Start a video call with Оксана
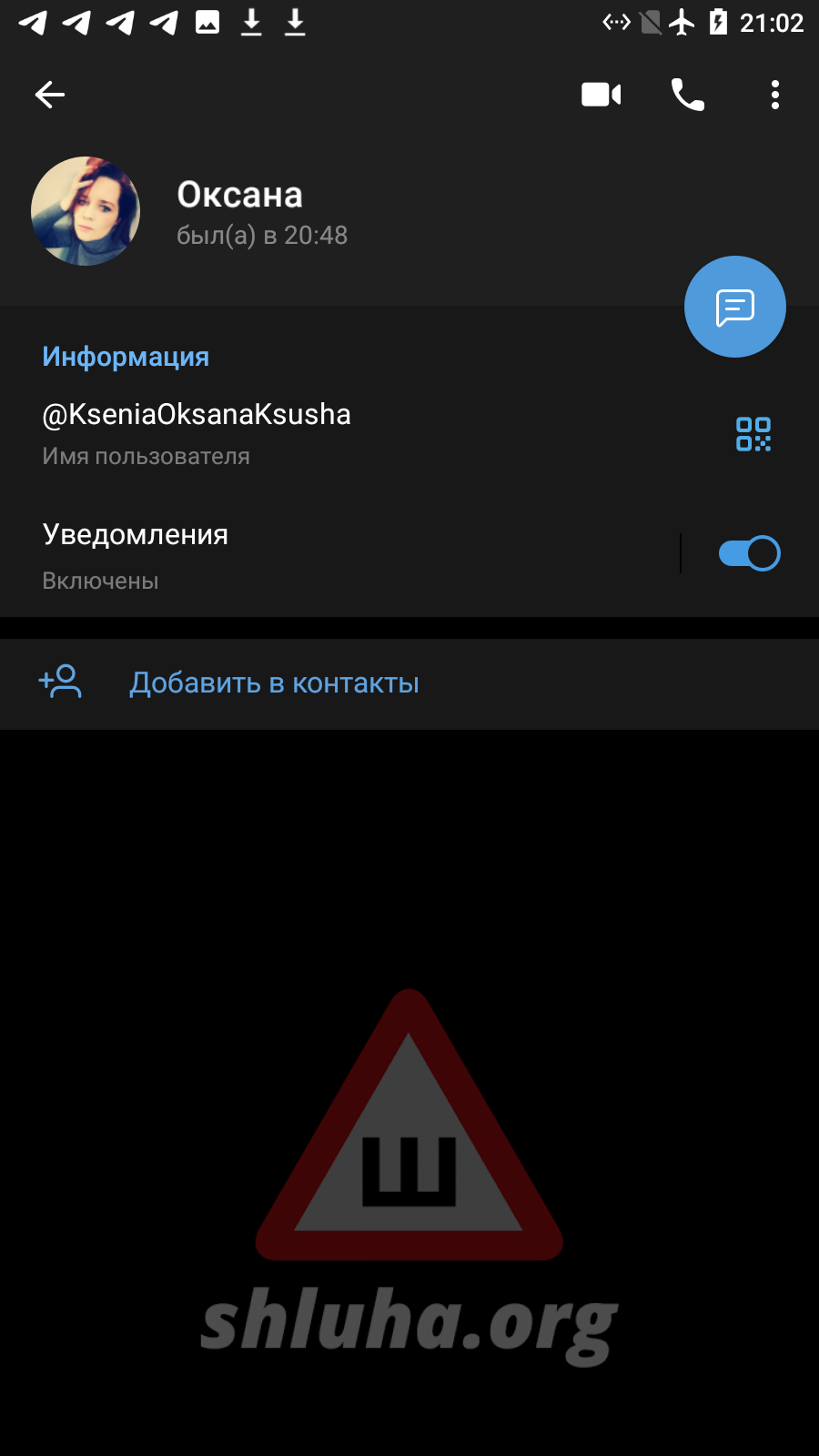Viewport: 819px width, 1456px height. [x=601, y=95]
